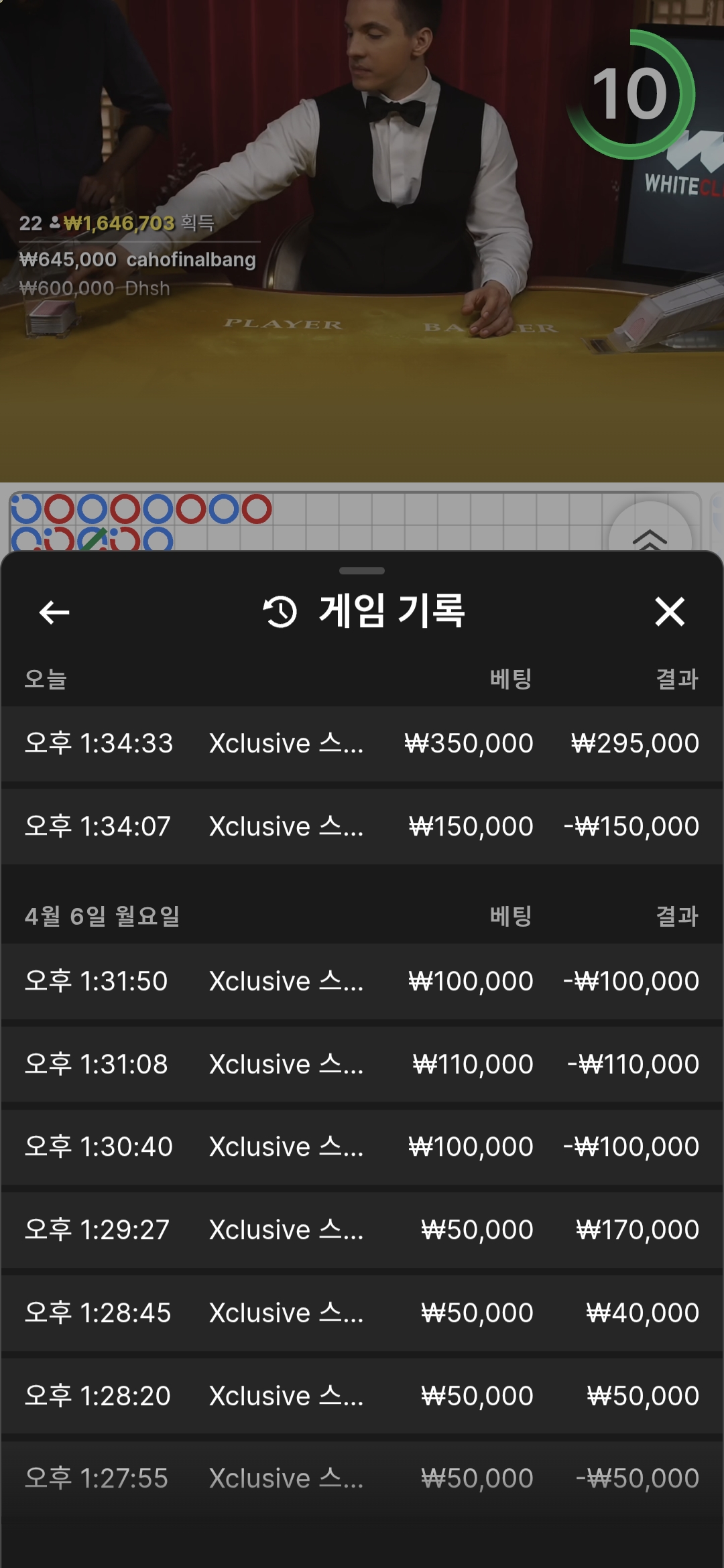This screenshot has height=1568, width=724.
Task: Open the 오후 1:30:40 game record
Action: pyautogui.click(x=362, y=1147)
